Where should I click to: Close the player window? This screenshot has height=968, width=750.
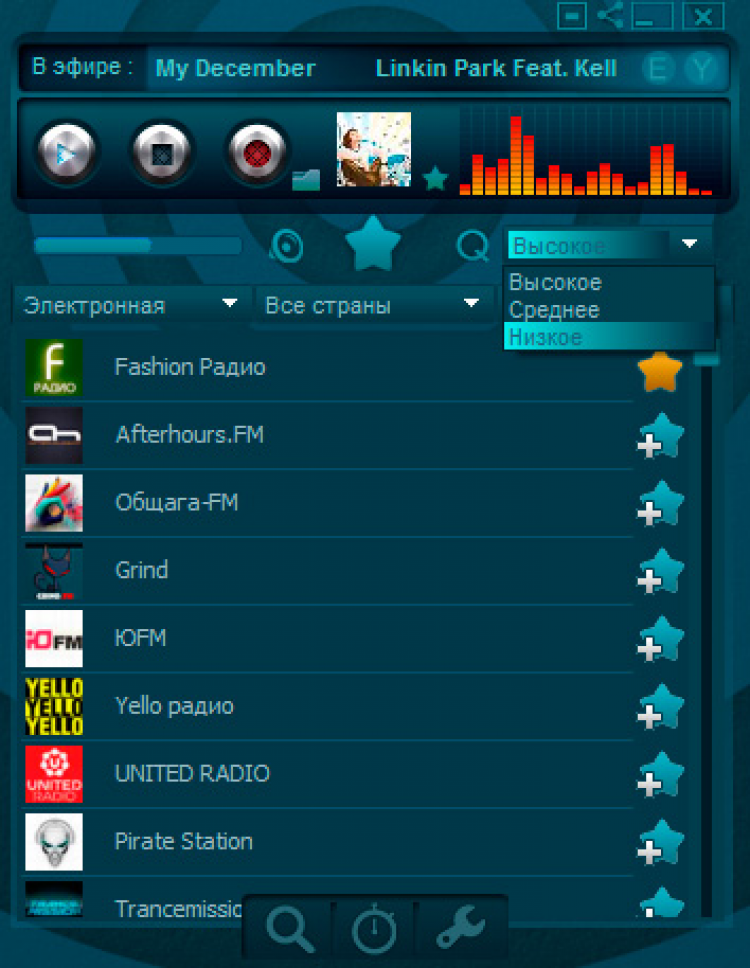pyautogui.click(x=704, y=15)
